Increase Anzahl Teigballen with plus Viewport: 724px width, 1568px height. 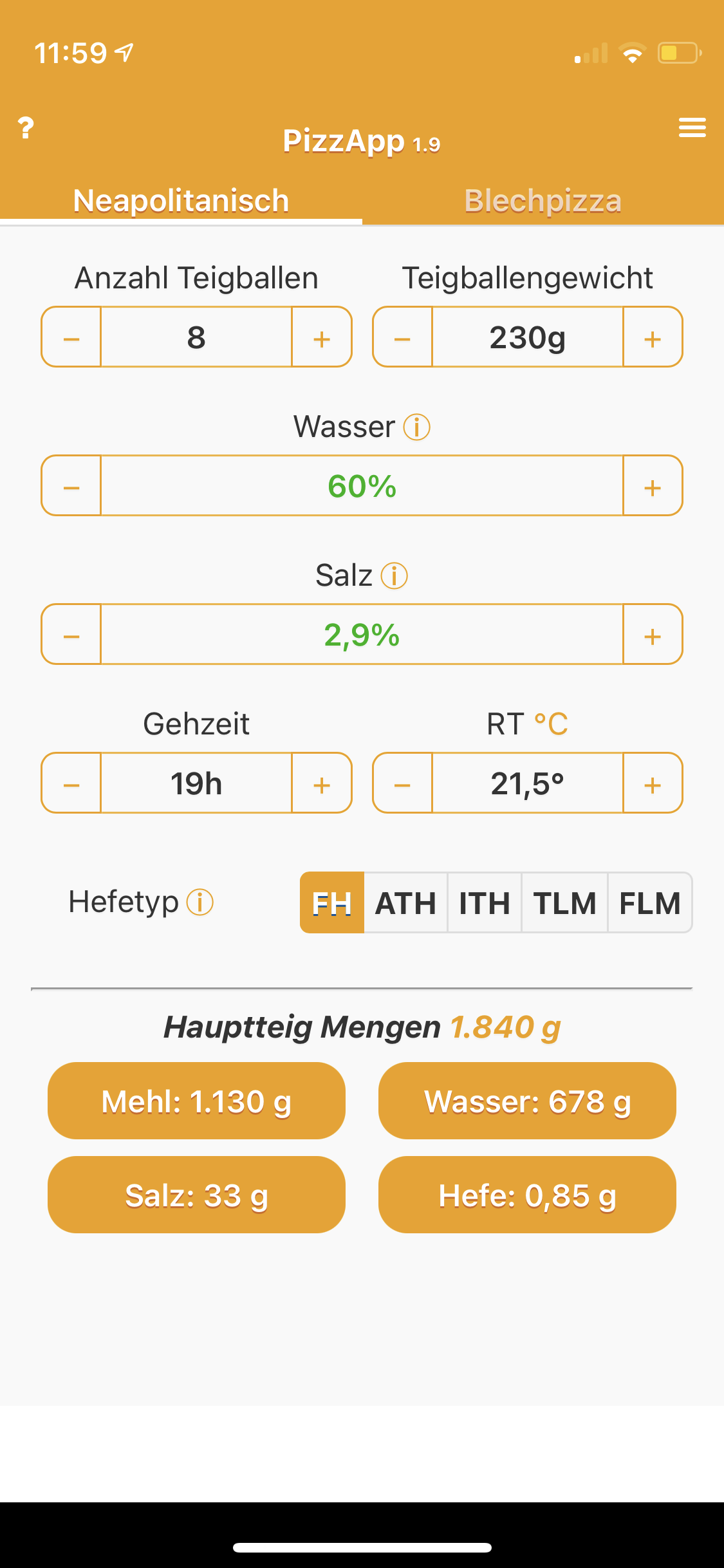(x=322, y=338)
